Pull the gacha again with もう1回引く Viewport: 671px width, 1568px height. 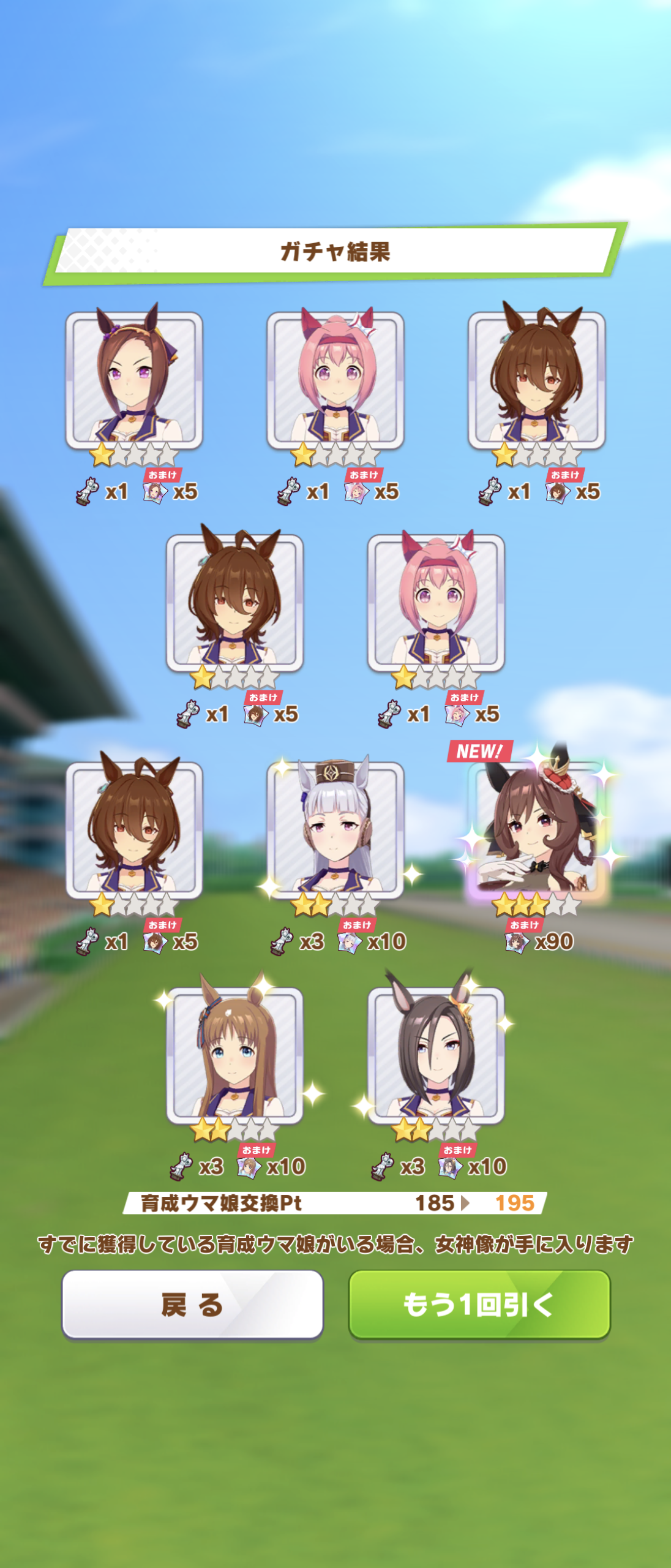[479, 1304]
